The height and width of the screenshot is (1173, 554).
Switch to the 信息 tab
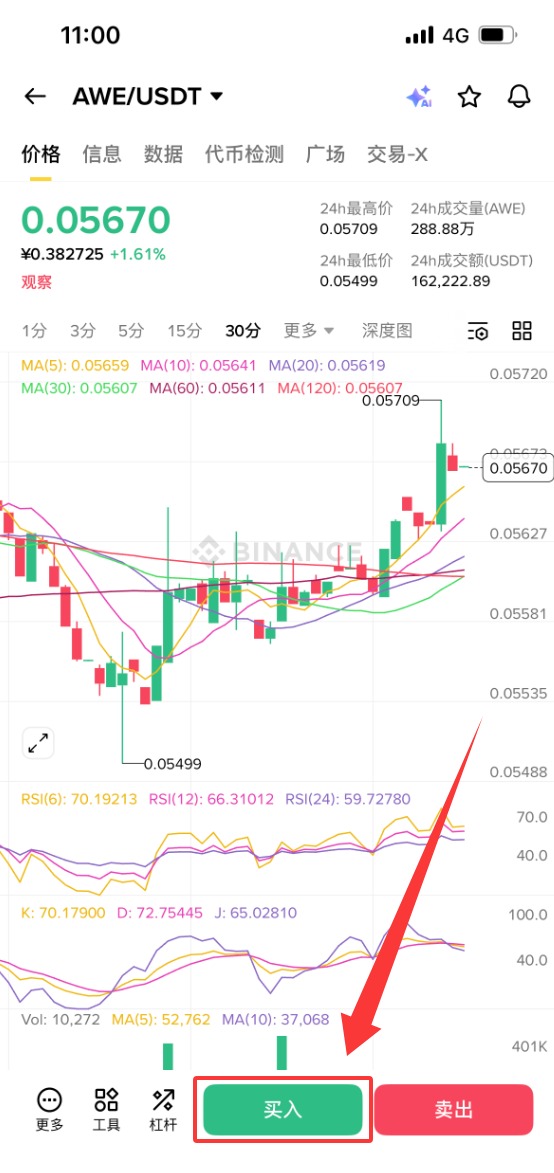[x=102, y=155]
